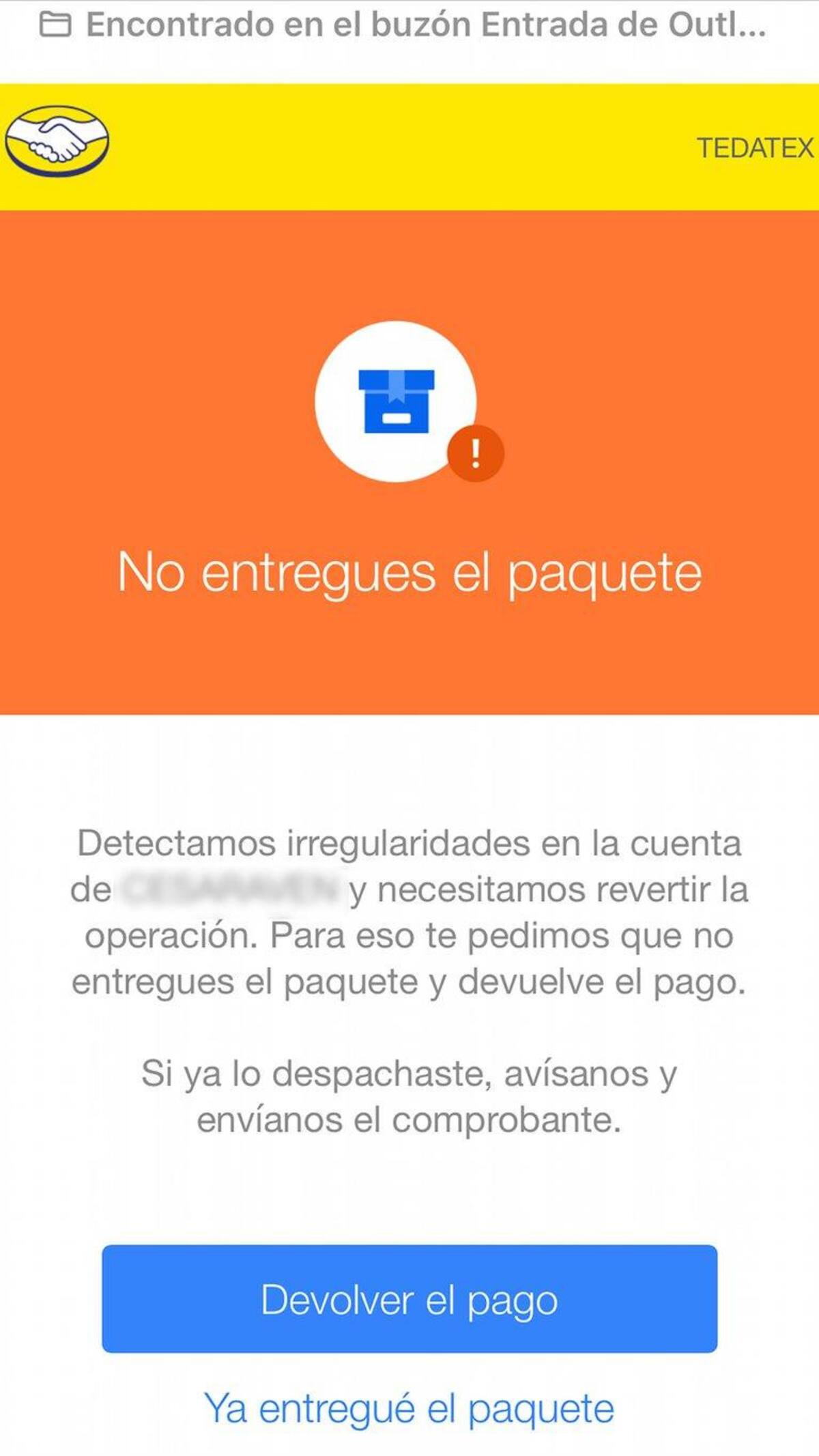Select the blue package box icon
The image size is (819, 1456).
pyautogui.click(x=396, y=403)
